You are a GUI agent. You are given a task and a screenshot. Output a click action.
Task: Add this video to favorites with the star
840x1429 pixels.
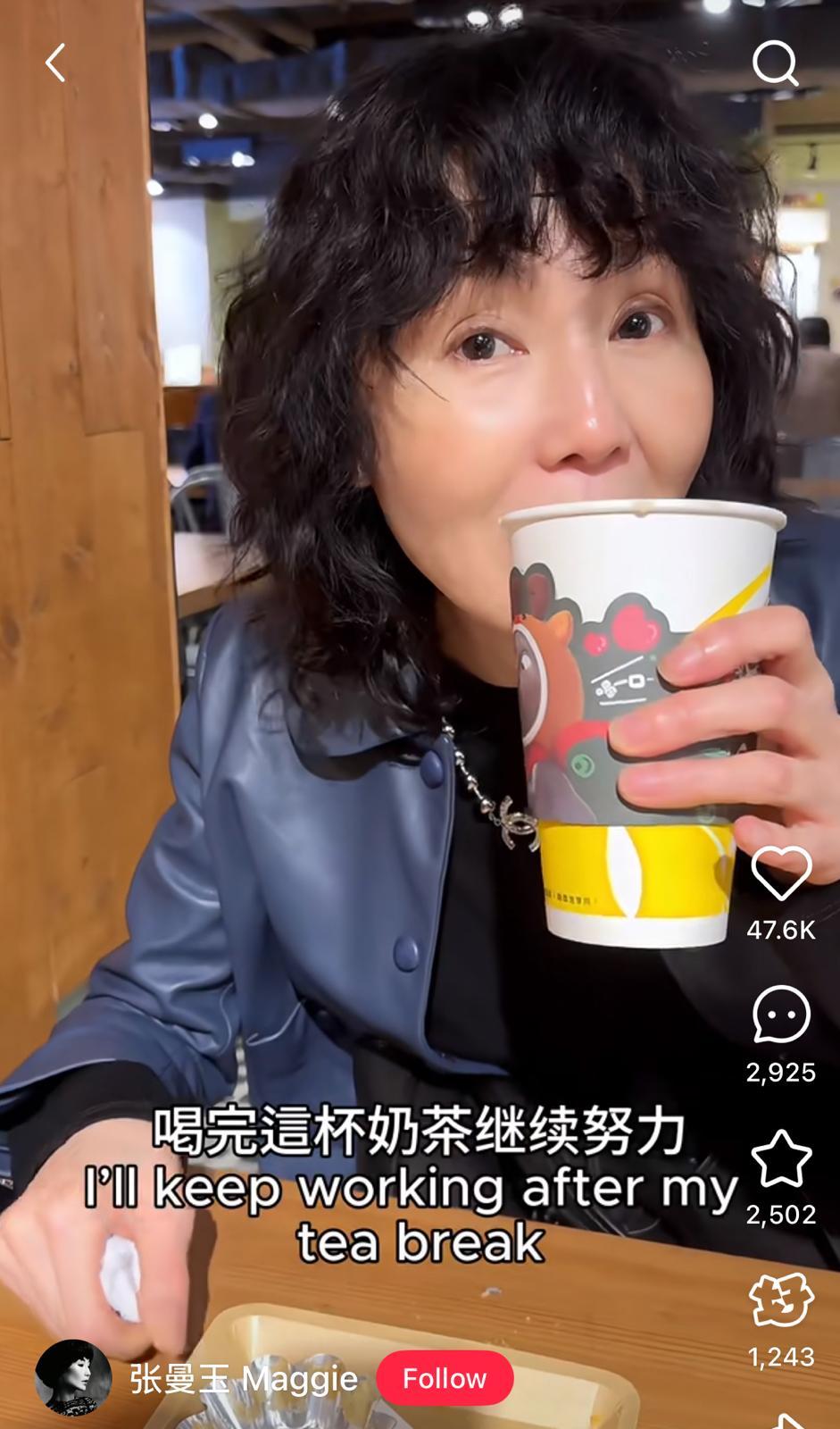pos(781,1158)
